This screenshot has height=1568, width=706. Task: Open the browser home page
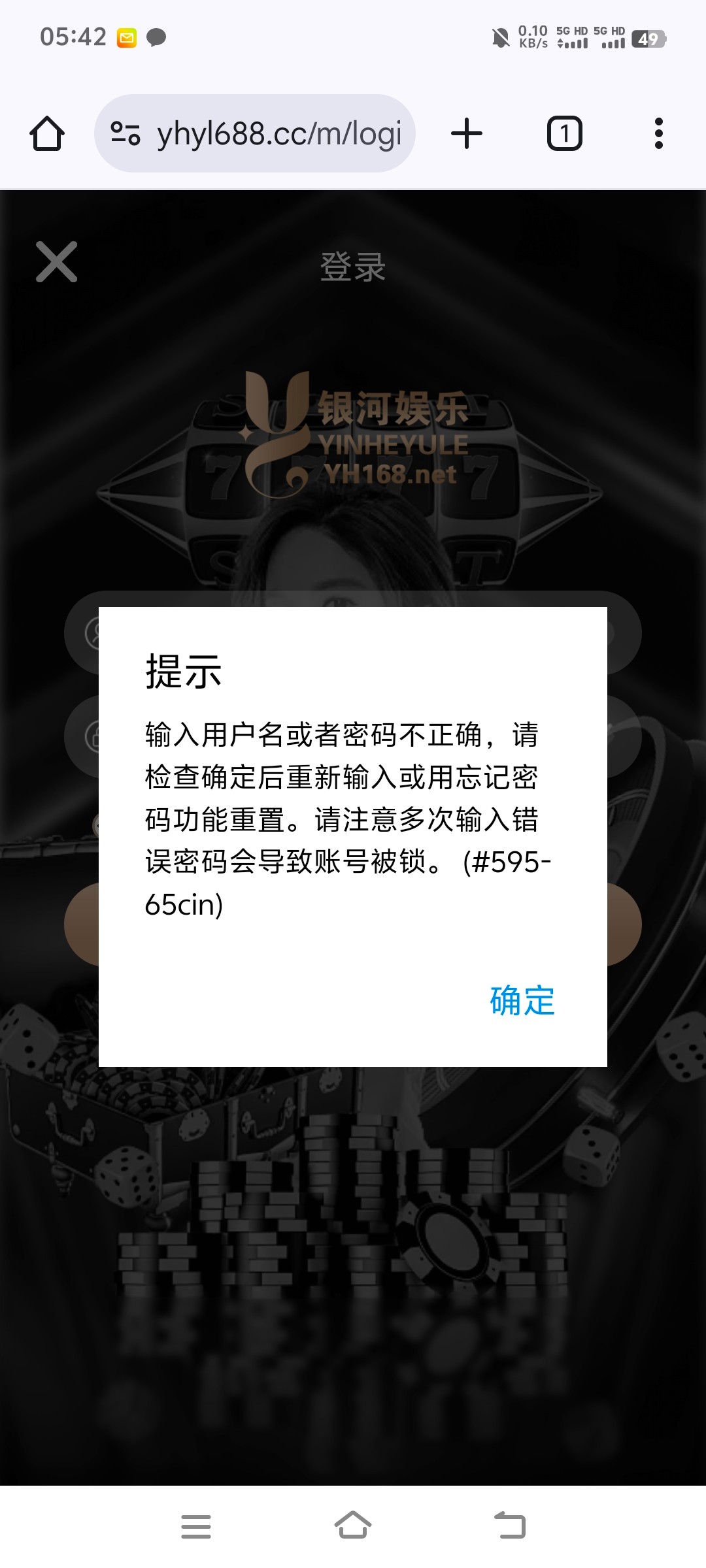coord(47,134)
